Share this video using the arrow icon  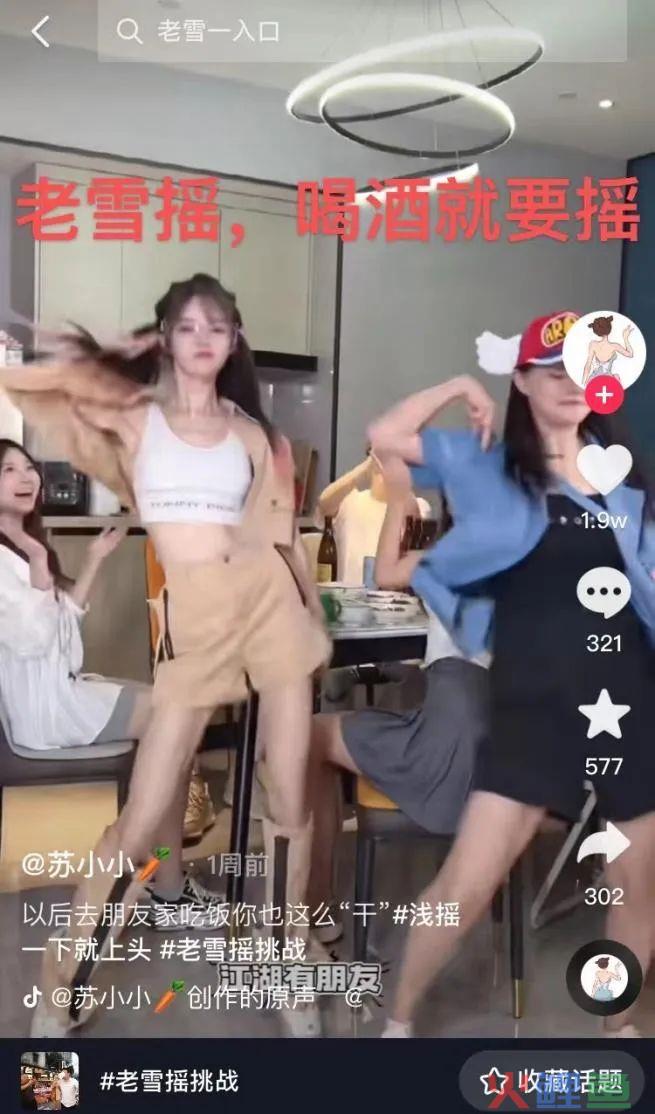click(x=604, y=843)
